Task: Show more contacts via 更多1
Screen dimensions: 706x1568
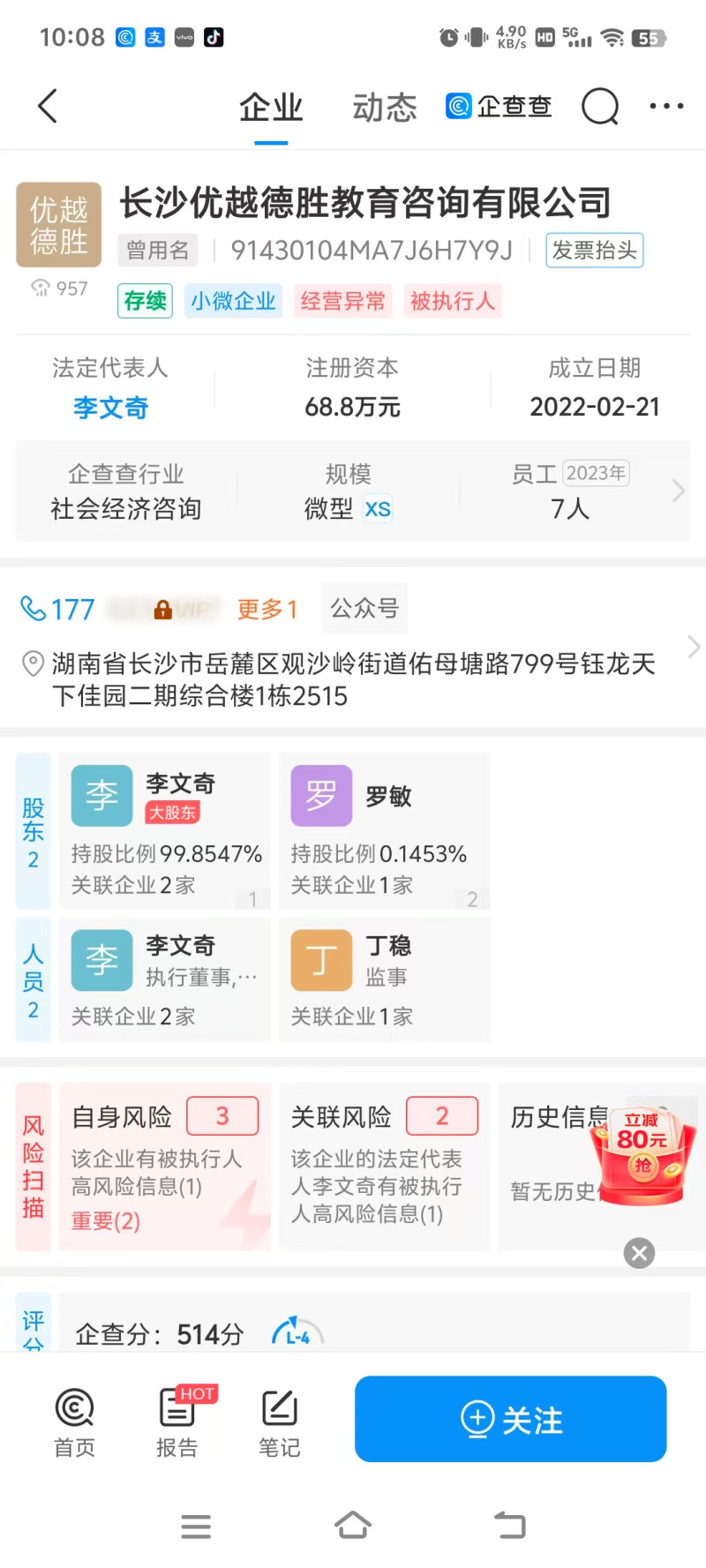Action: coord(267,609)
